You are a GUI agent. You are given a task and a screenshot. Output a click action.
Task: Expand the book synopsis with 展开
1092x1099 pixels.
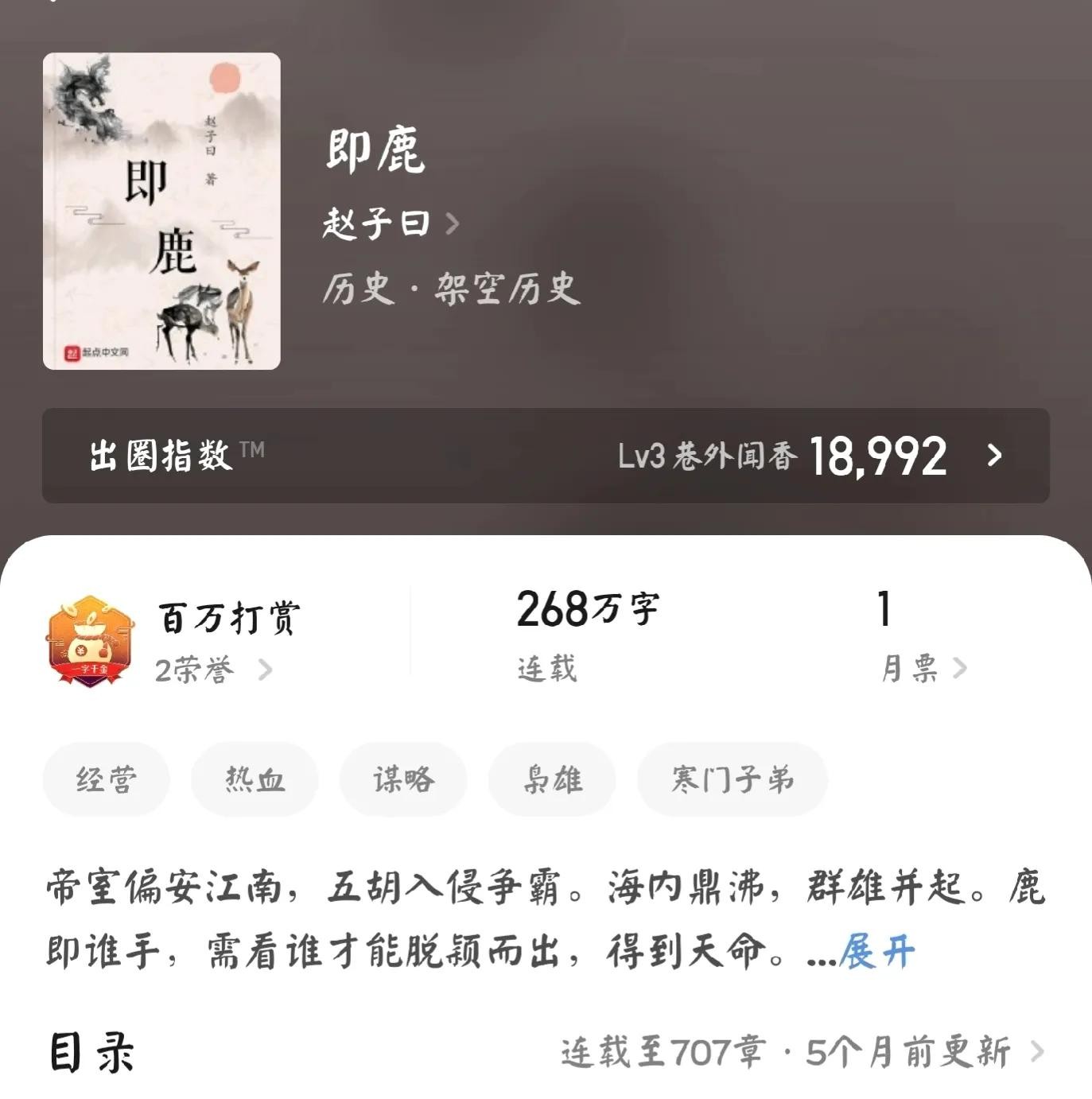coord(876,951)
